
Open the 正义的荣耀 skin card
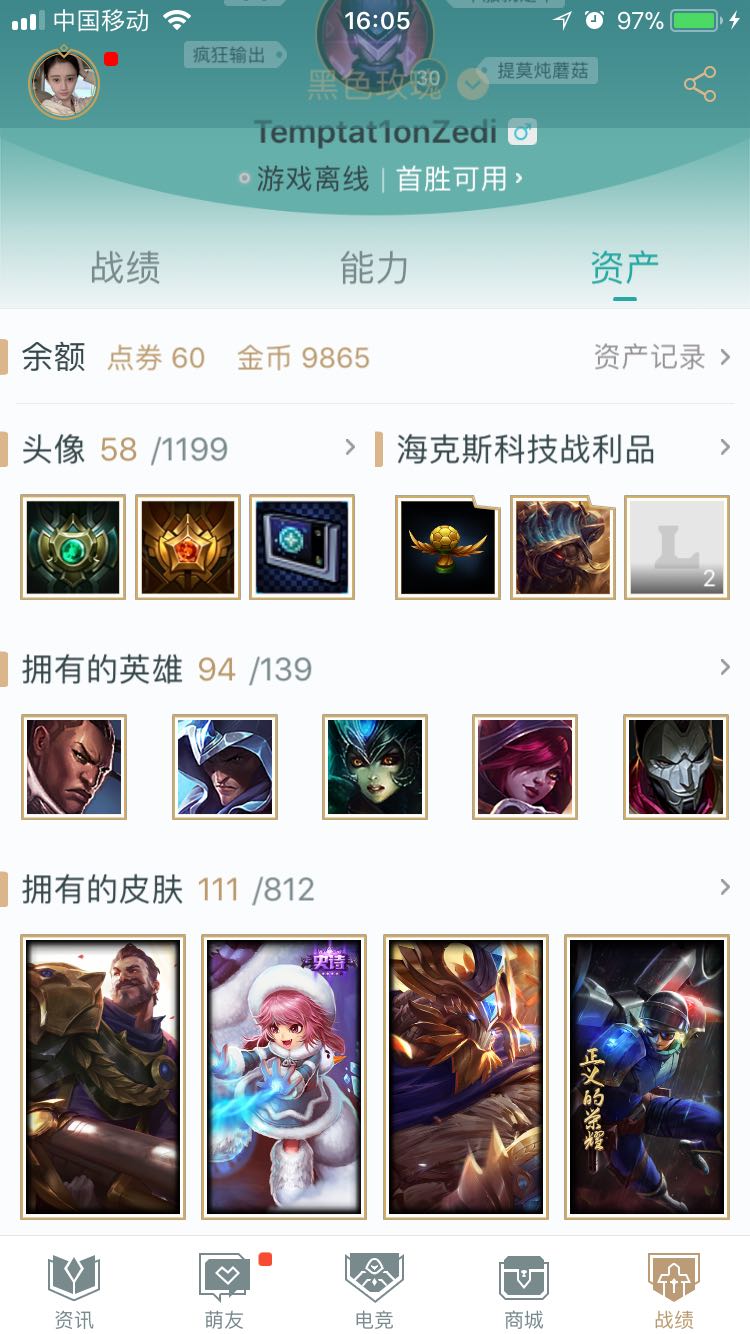647,1076
